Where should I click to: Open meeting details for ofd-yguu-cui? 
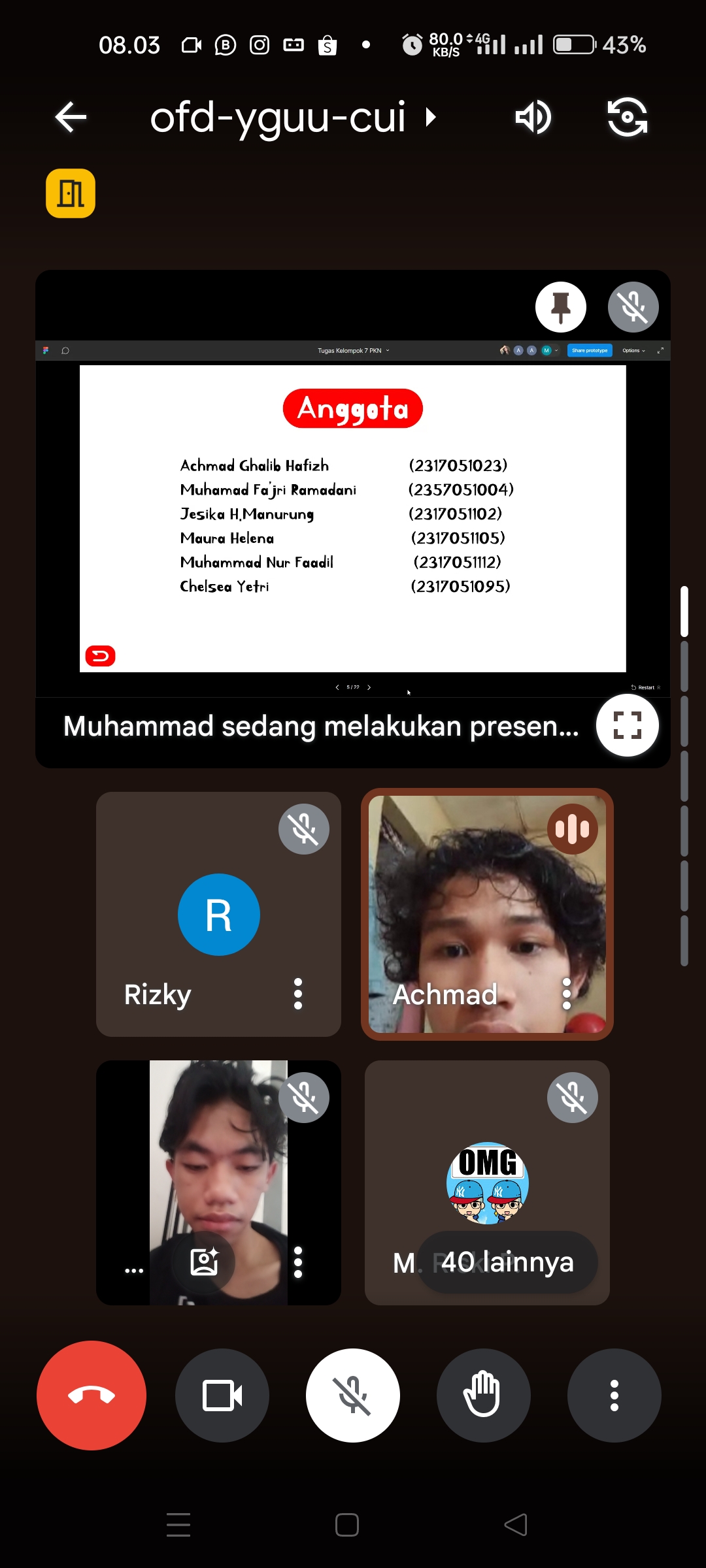tap(292, 118)
